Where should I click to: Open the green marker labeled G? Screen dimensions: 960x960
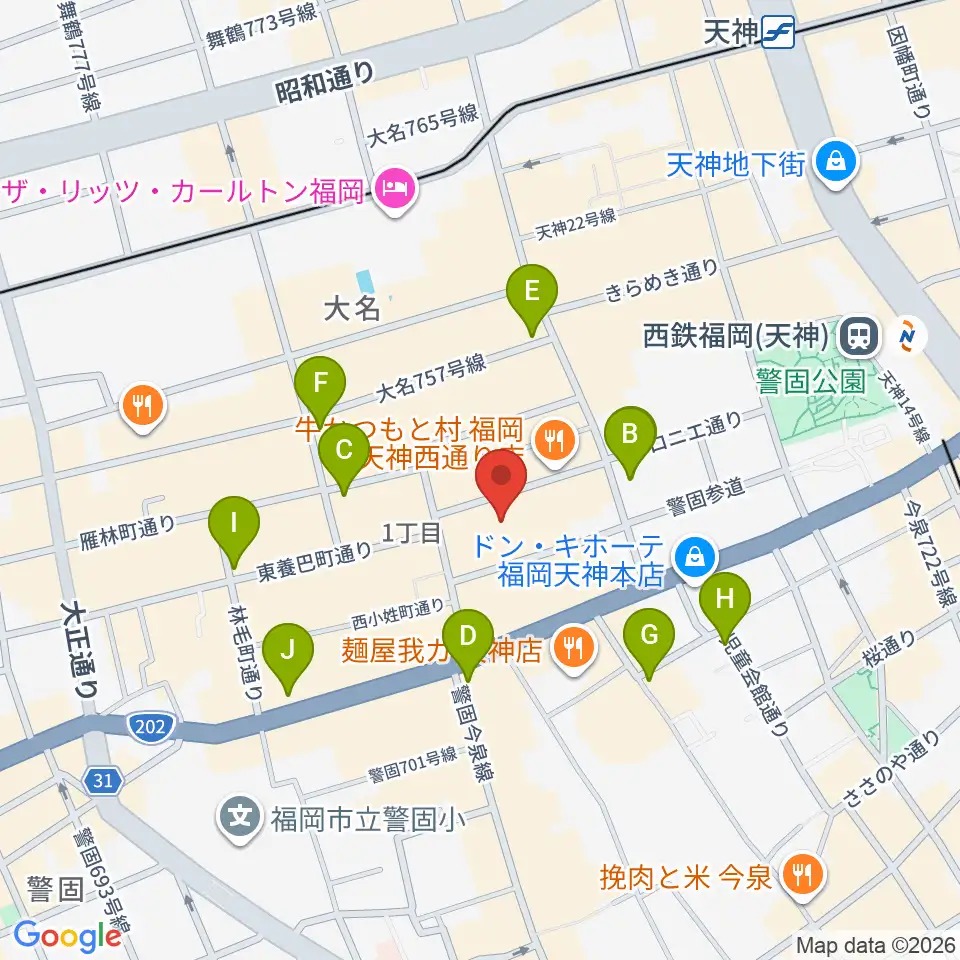(649, 643)
